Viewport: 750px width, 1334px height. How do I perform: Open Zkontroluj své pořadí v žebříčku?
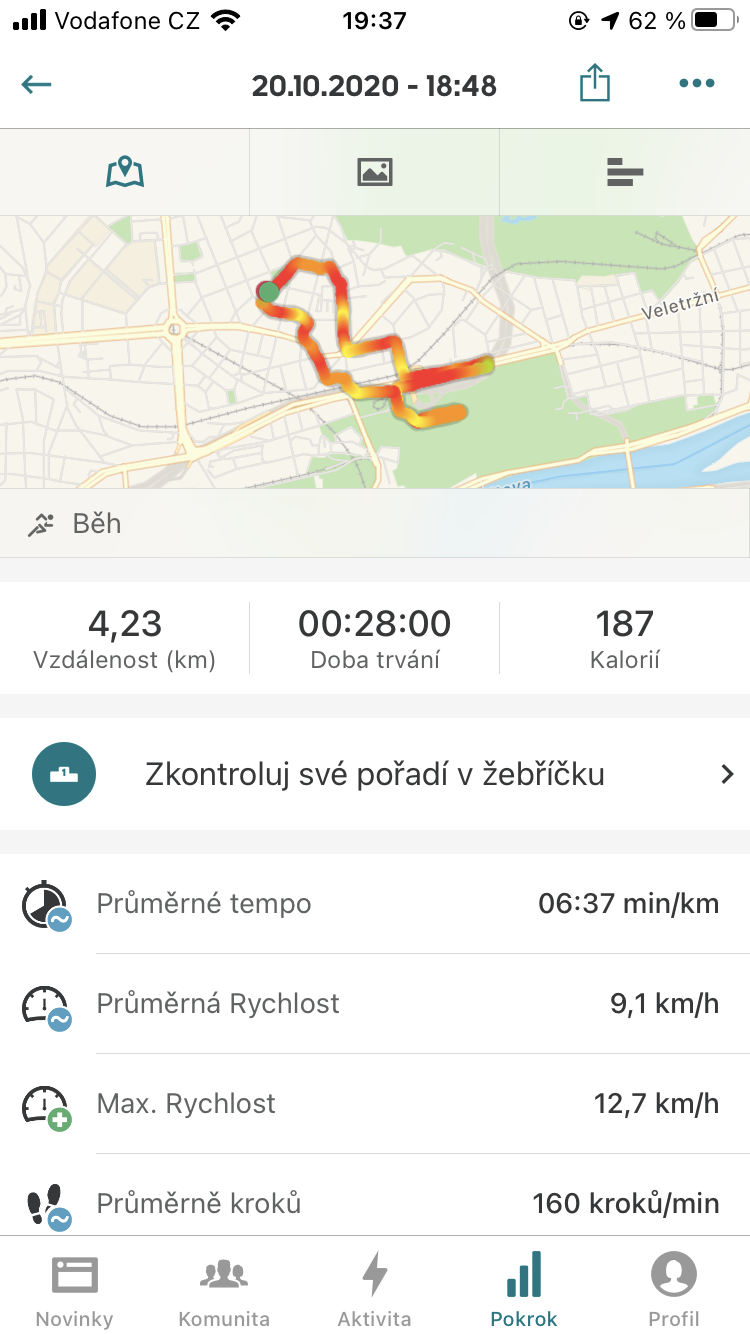375,774
